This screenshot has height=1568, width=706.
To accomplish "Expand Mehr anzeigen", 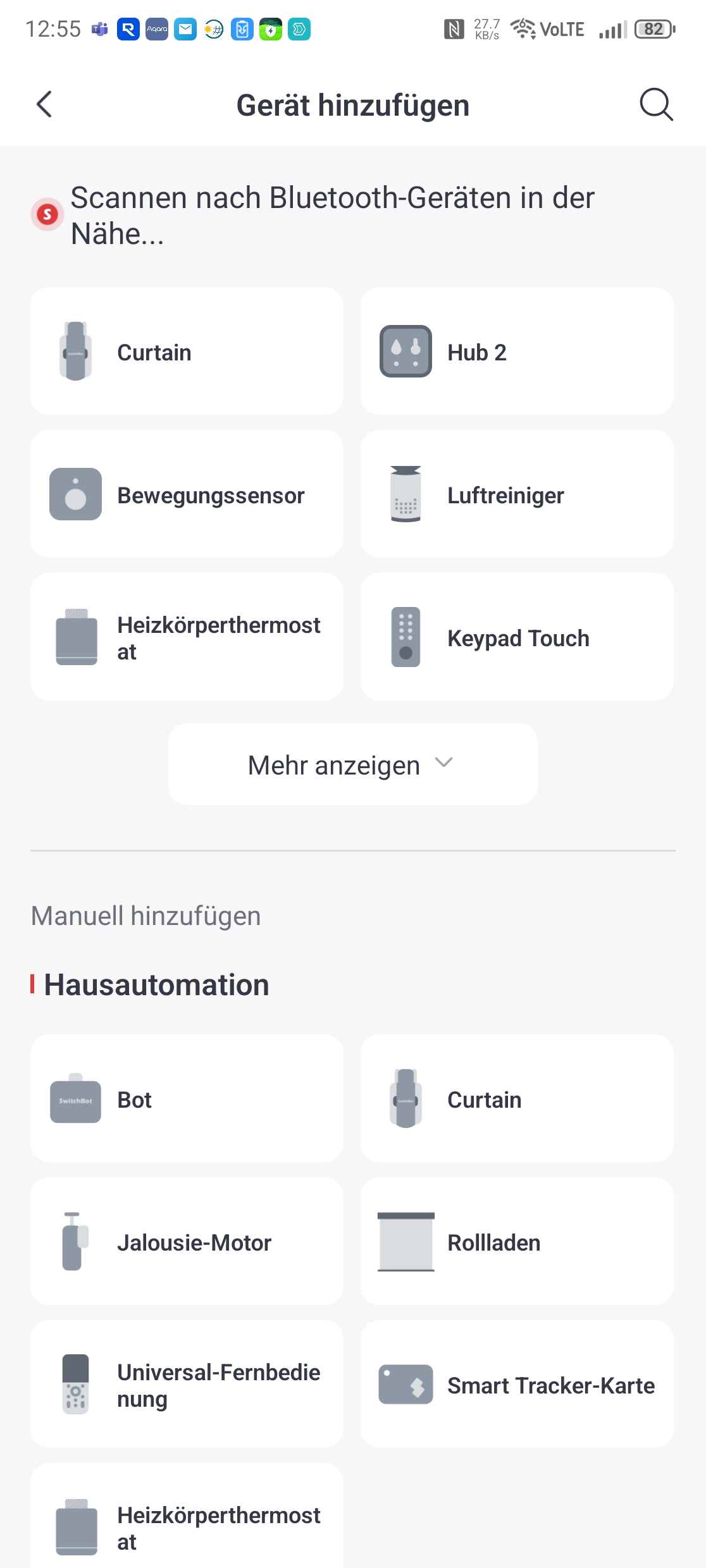I will 352,764.
